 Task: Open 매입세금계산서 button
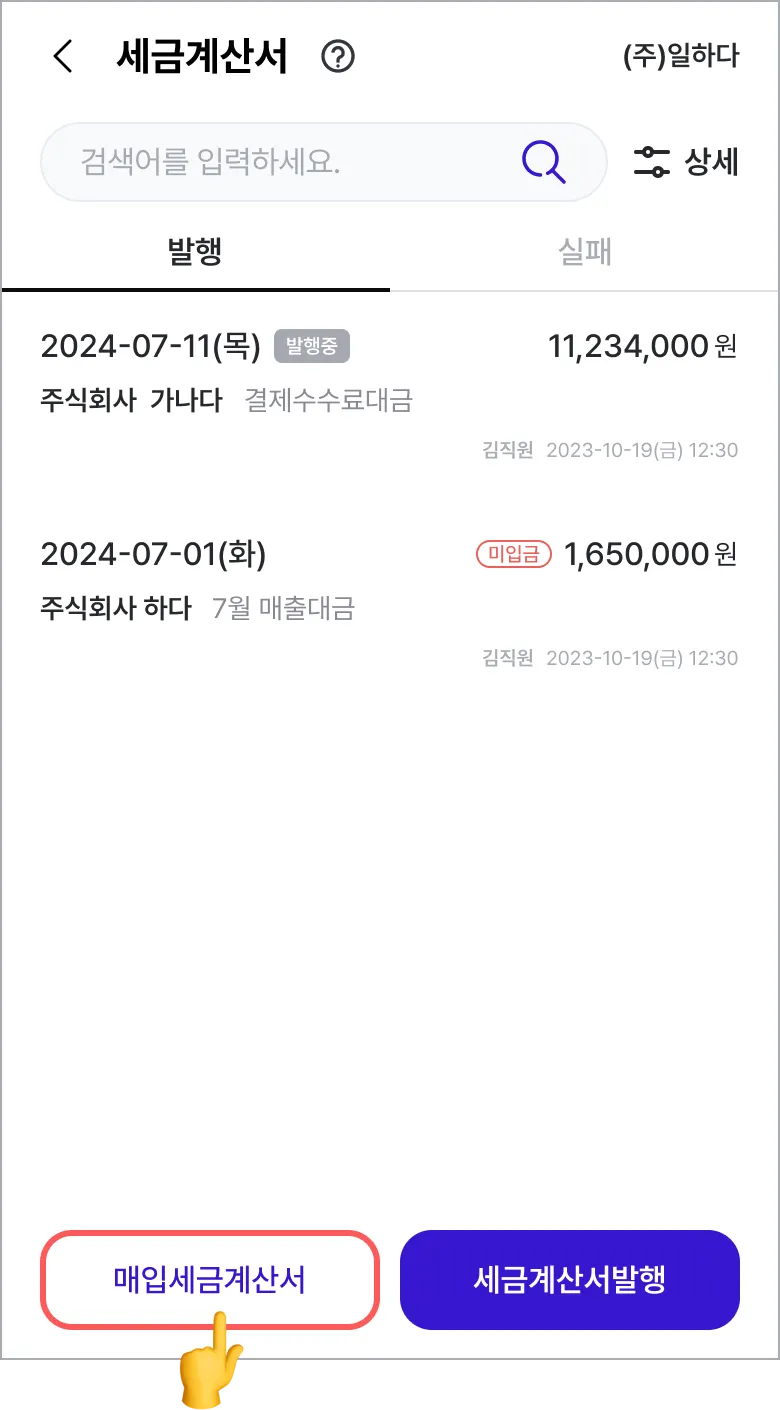point(210,1280)
